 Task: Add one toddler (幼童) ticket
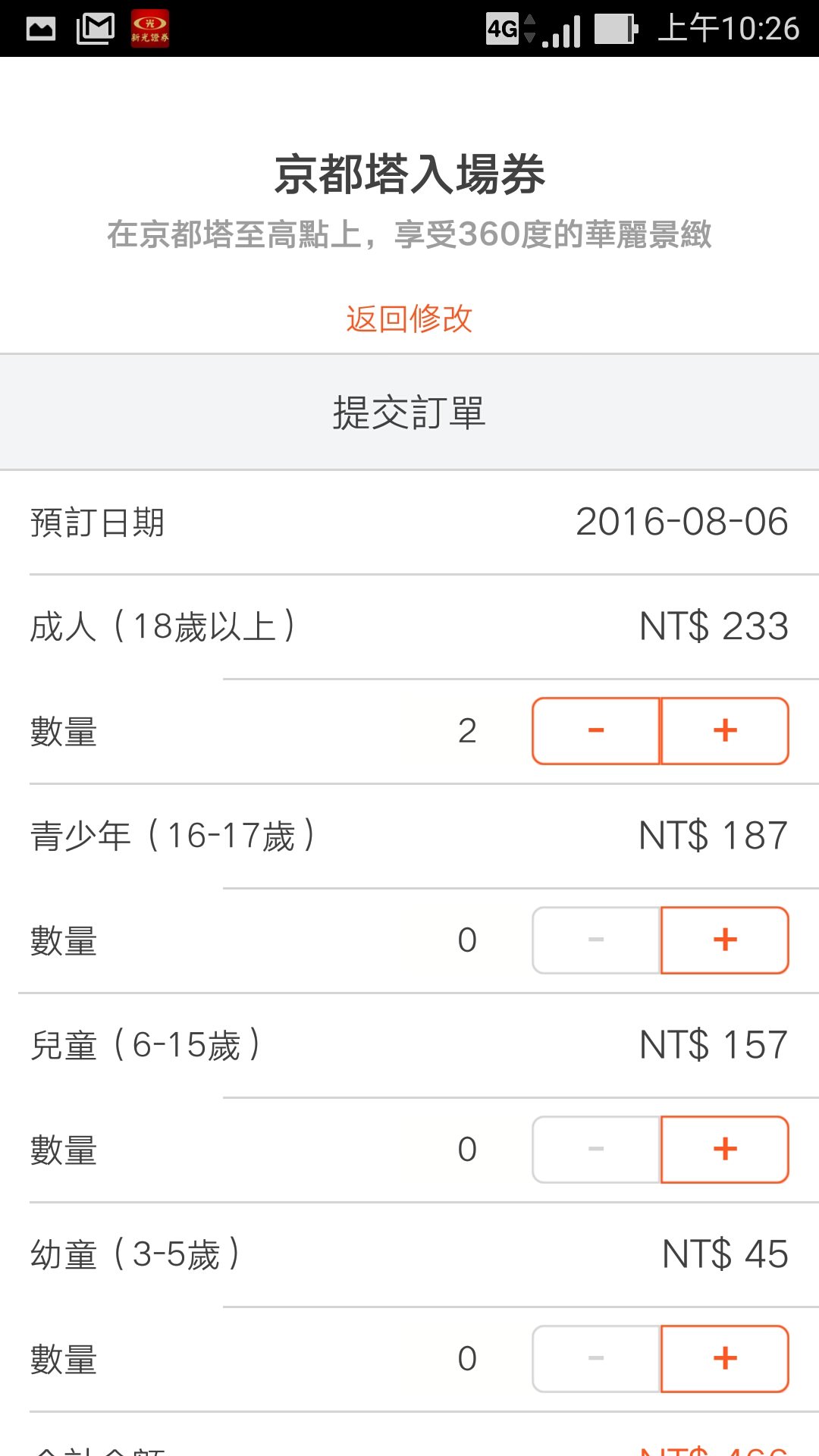725,1359
